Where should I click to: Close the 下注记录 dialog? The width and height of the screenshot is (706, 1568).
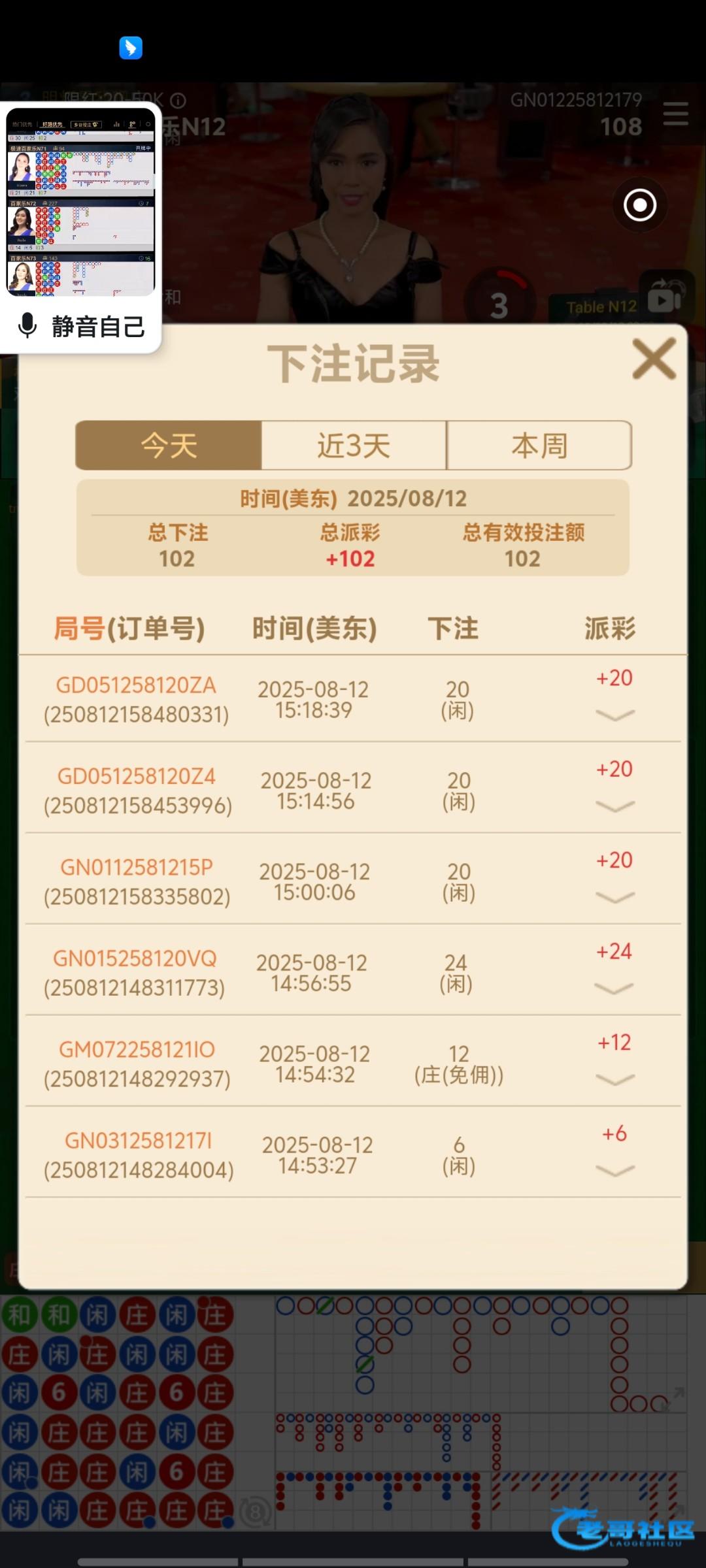click(654, 359)
